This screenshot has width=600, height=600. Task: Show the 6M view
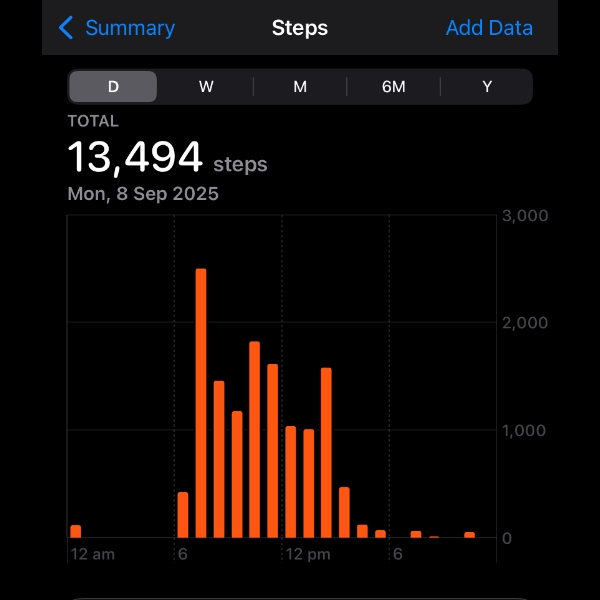pyautogui.click(x=393, y=87)
